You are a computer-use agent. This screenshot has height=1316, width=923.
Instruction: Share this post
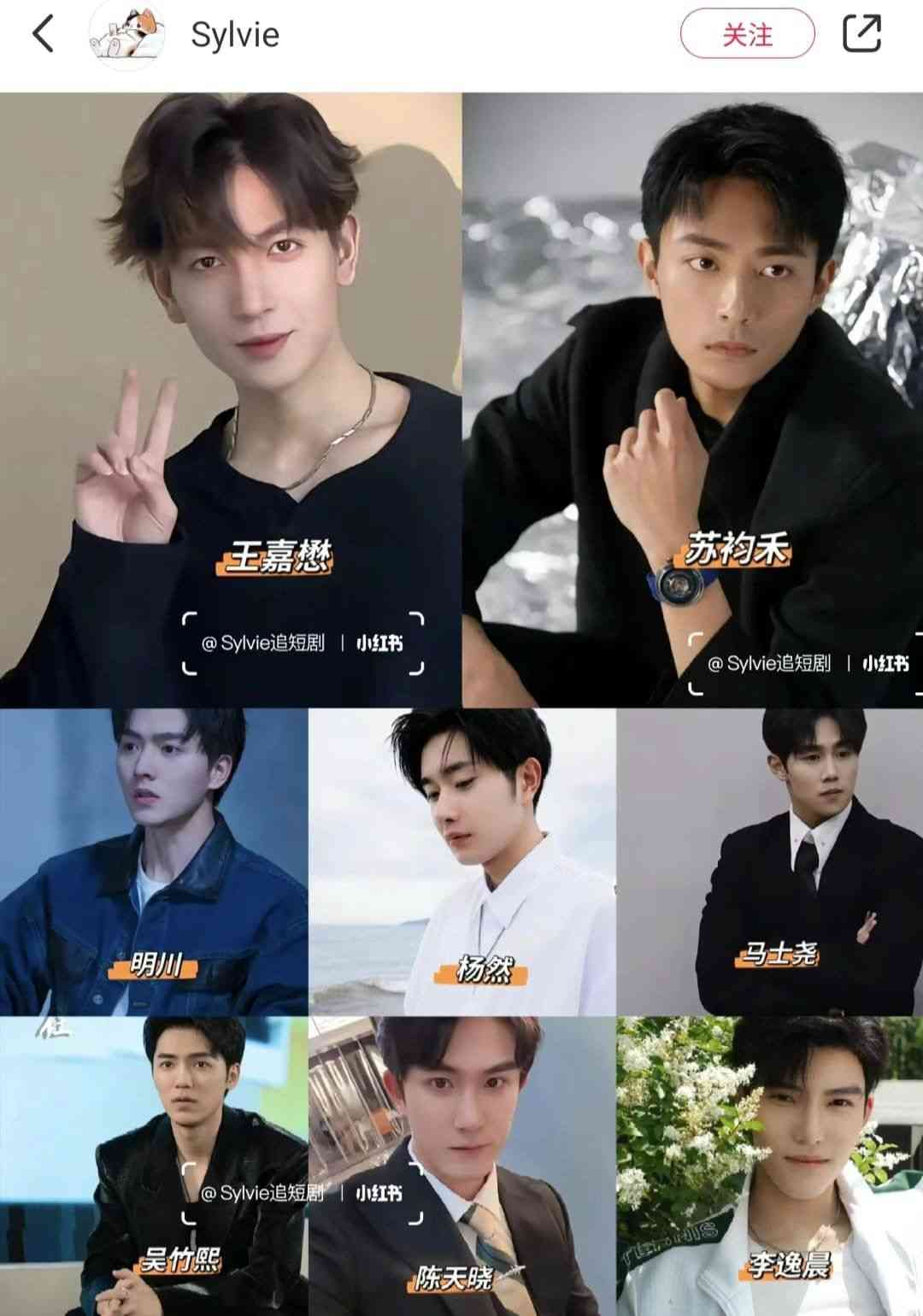pyautogui.click(x=861, y=34)
